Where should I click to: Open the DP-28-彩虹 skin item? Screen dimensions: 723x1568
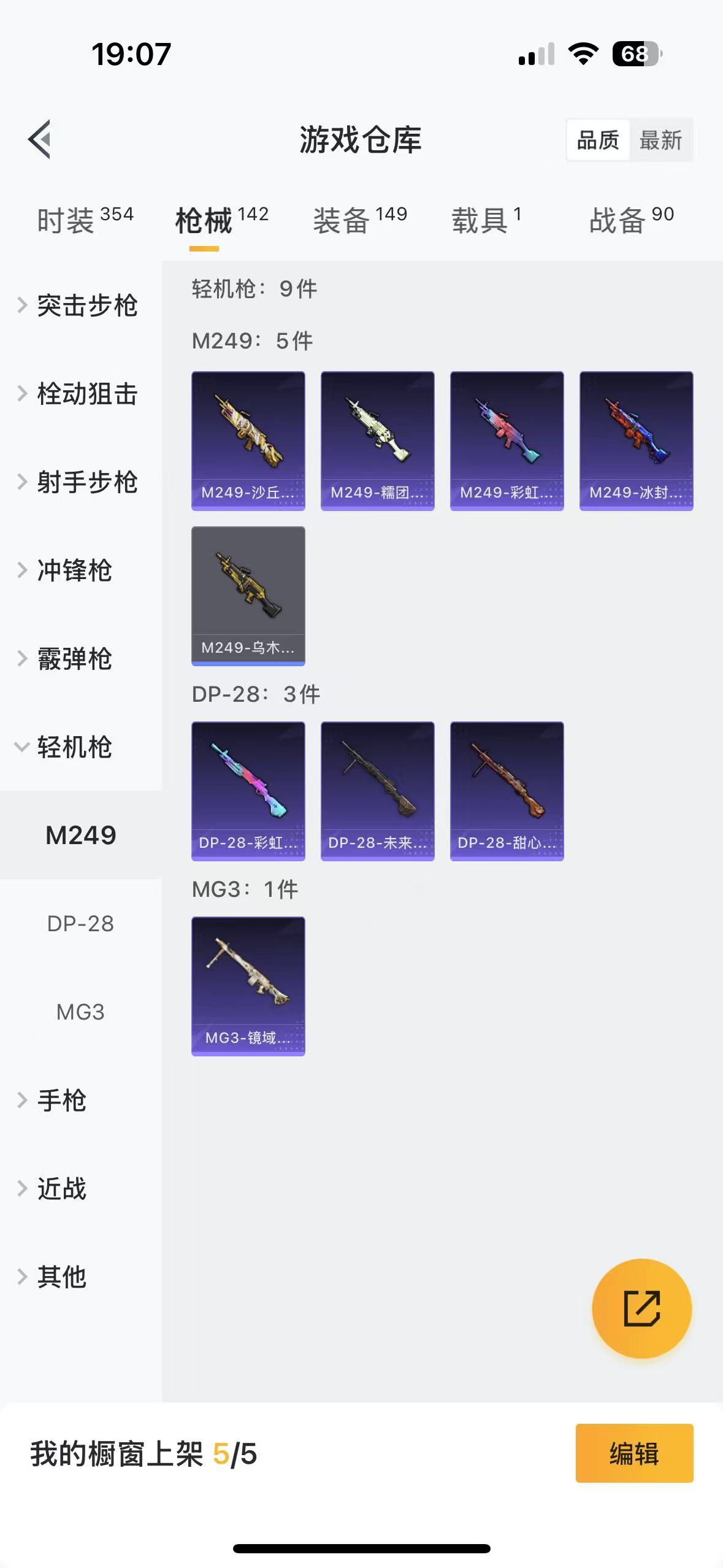[x=248, y=791]
